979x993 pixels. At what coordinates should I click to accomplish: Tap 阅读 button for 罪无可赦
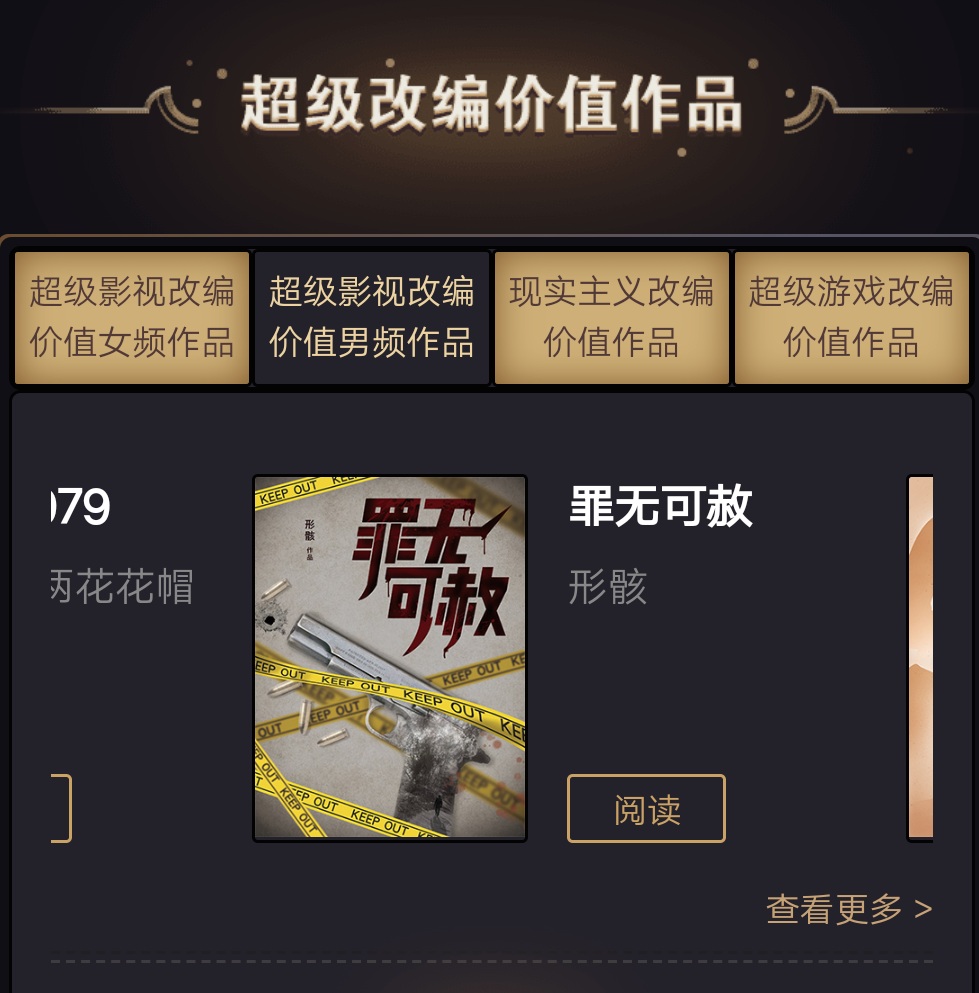(646, 808)
